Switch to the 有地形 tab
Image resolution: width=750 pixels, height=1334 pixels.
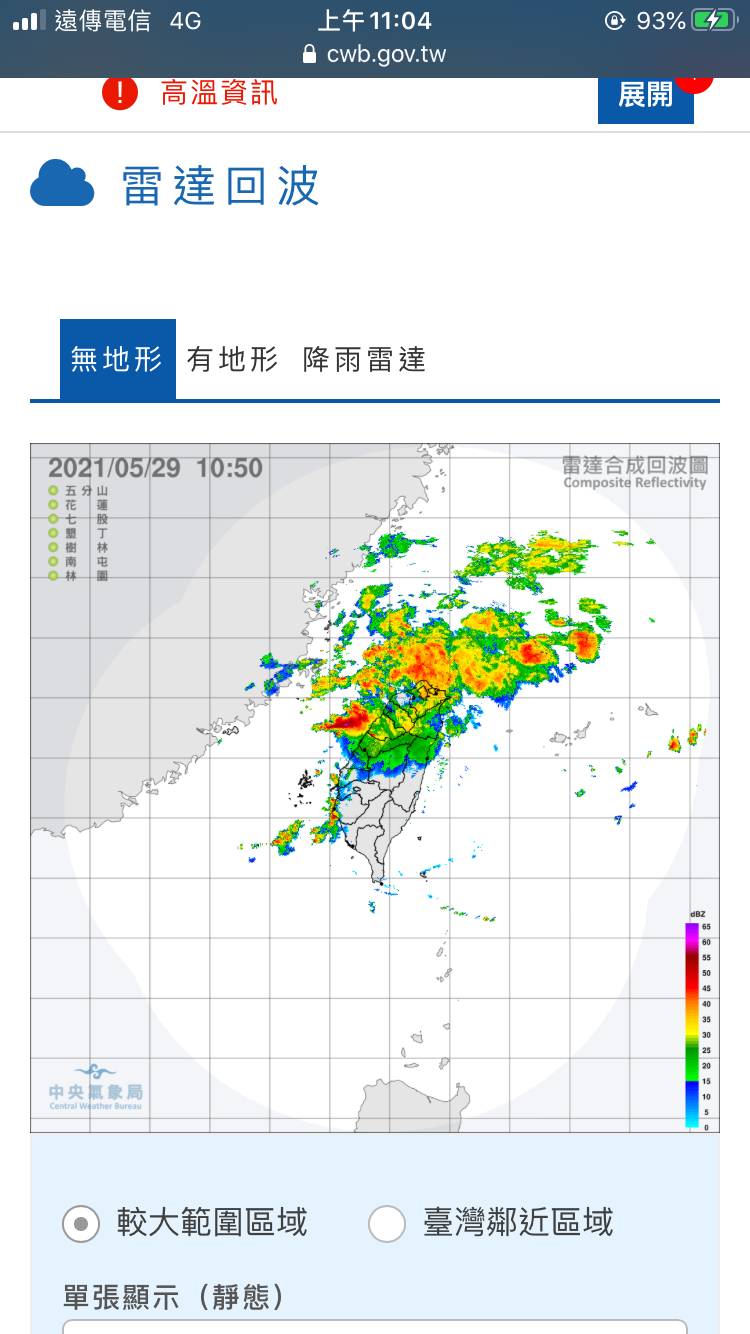click(233, 359)
